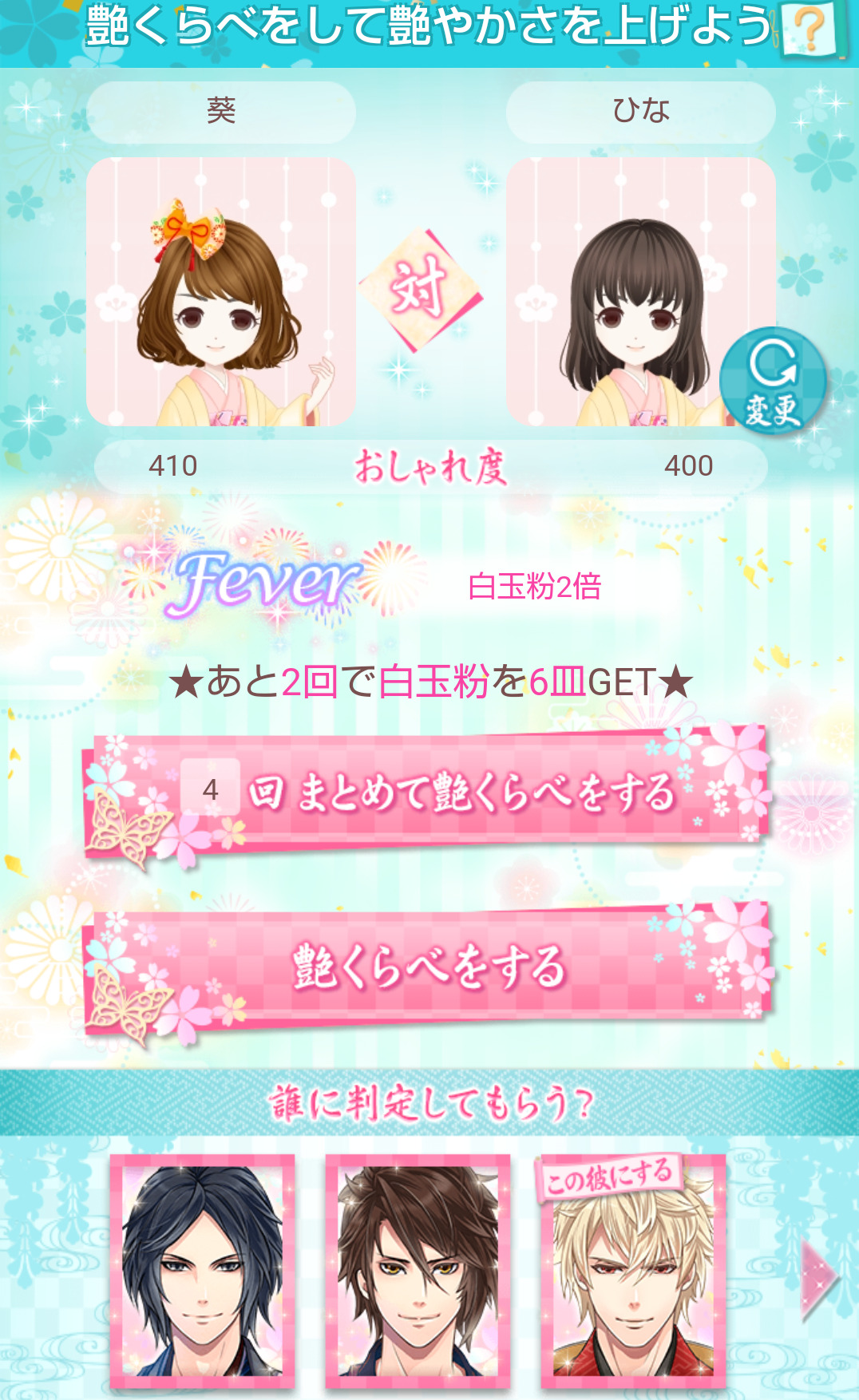Open opponent ひな's avatar
The image size is (859, 1400).
(631, 291)
